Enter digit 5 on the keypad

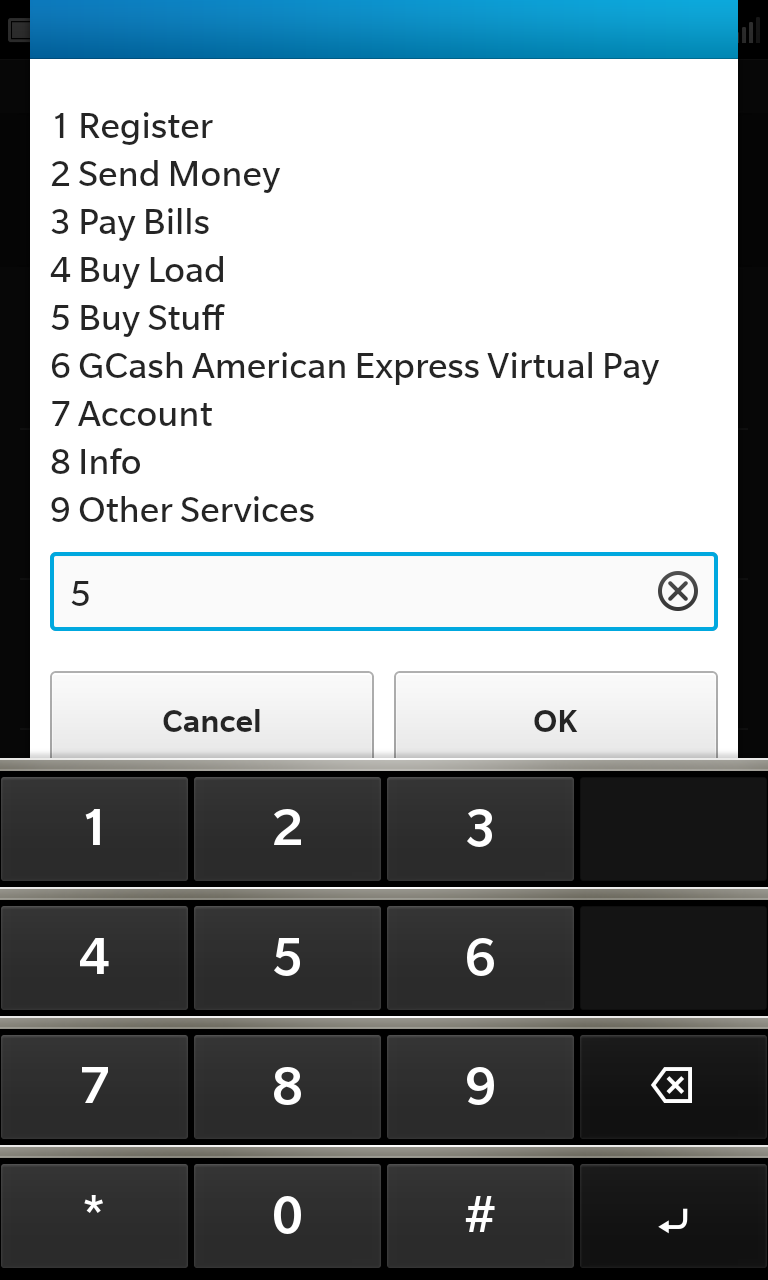tap(287, 957)
